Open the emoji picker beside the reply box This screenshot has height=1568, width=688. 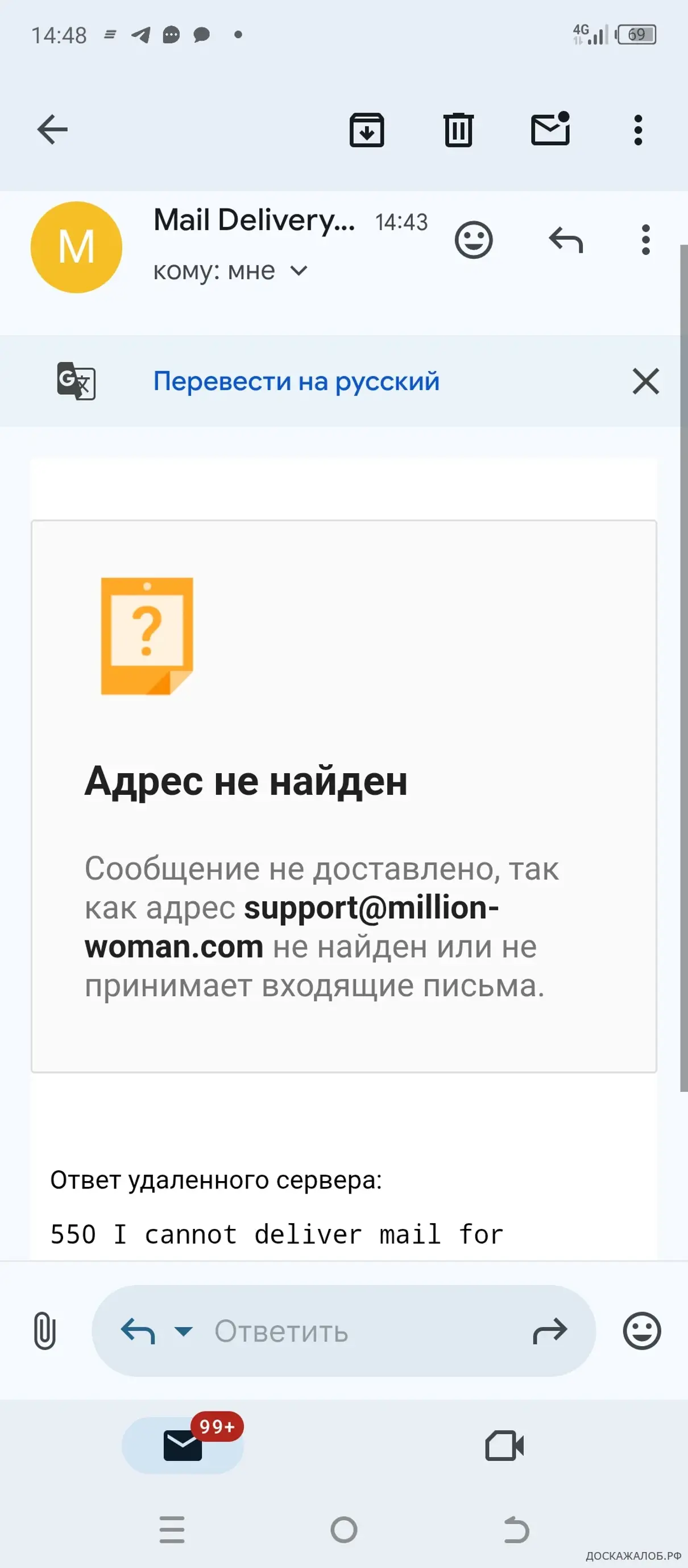[641, 1331]
